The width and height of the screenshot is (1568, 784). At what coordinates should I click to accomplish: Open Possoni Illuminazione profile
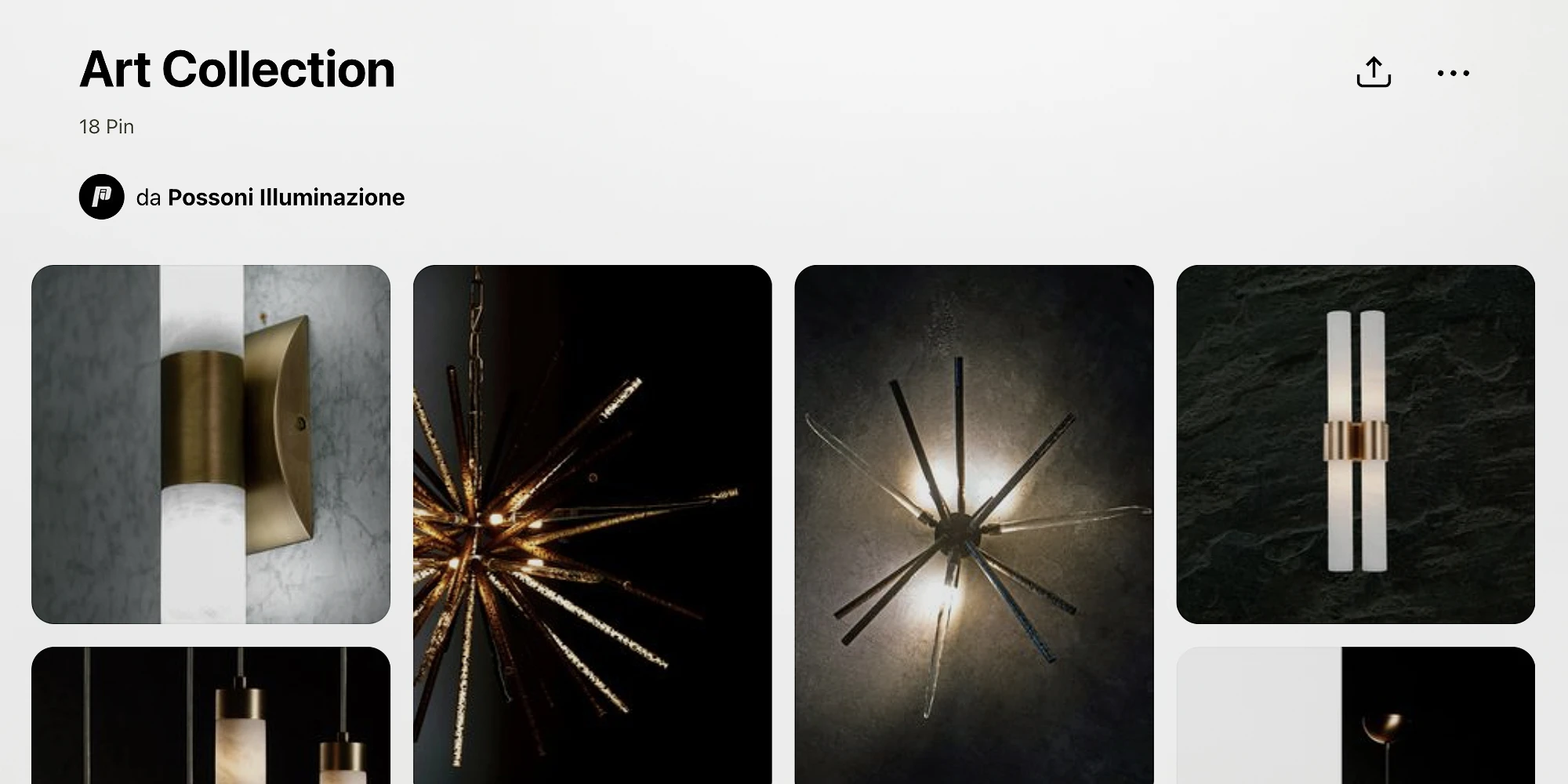pos(285,197)
